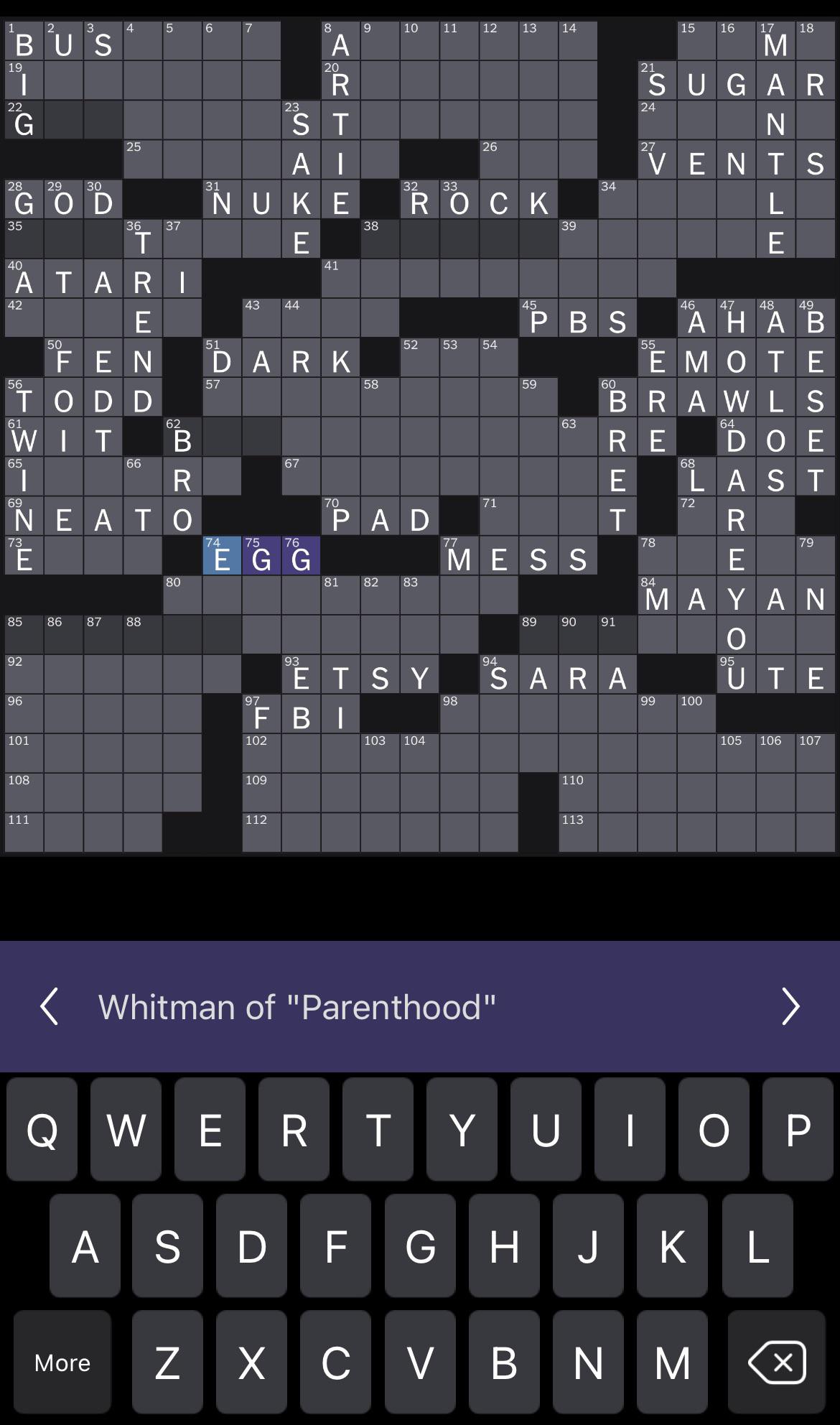Screen dimensions: 840x1425
Task: Tap the letter P key
Action: pyautogui.click(x=798, y=1130)
